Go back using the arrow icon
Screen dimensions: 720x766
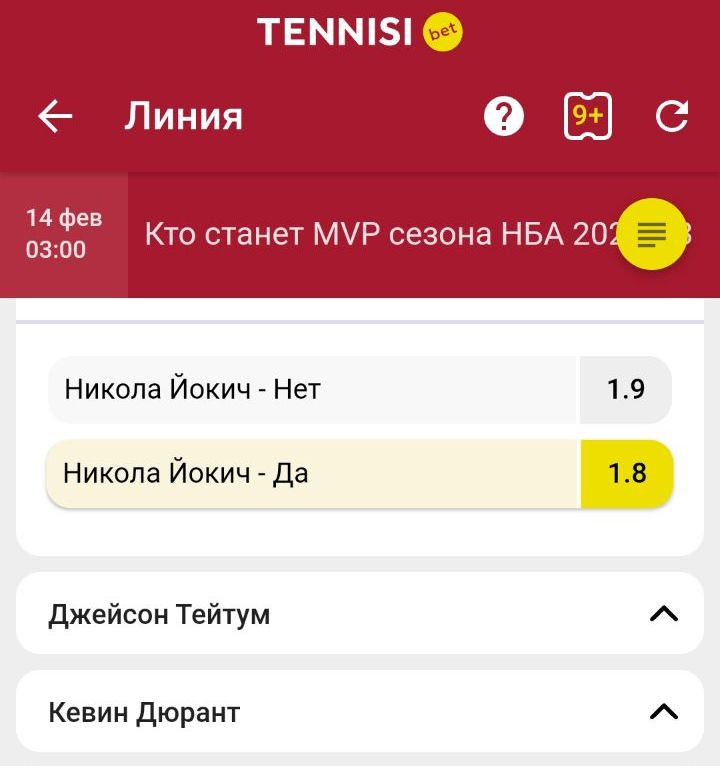(56, 118)
